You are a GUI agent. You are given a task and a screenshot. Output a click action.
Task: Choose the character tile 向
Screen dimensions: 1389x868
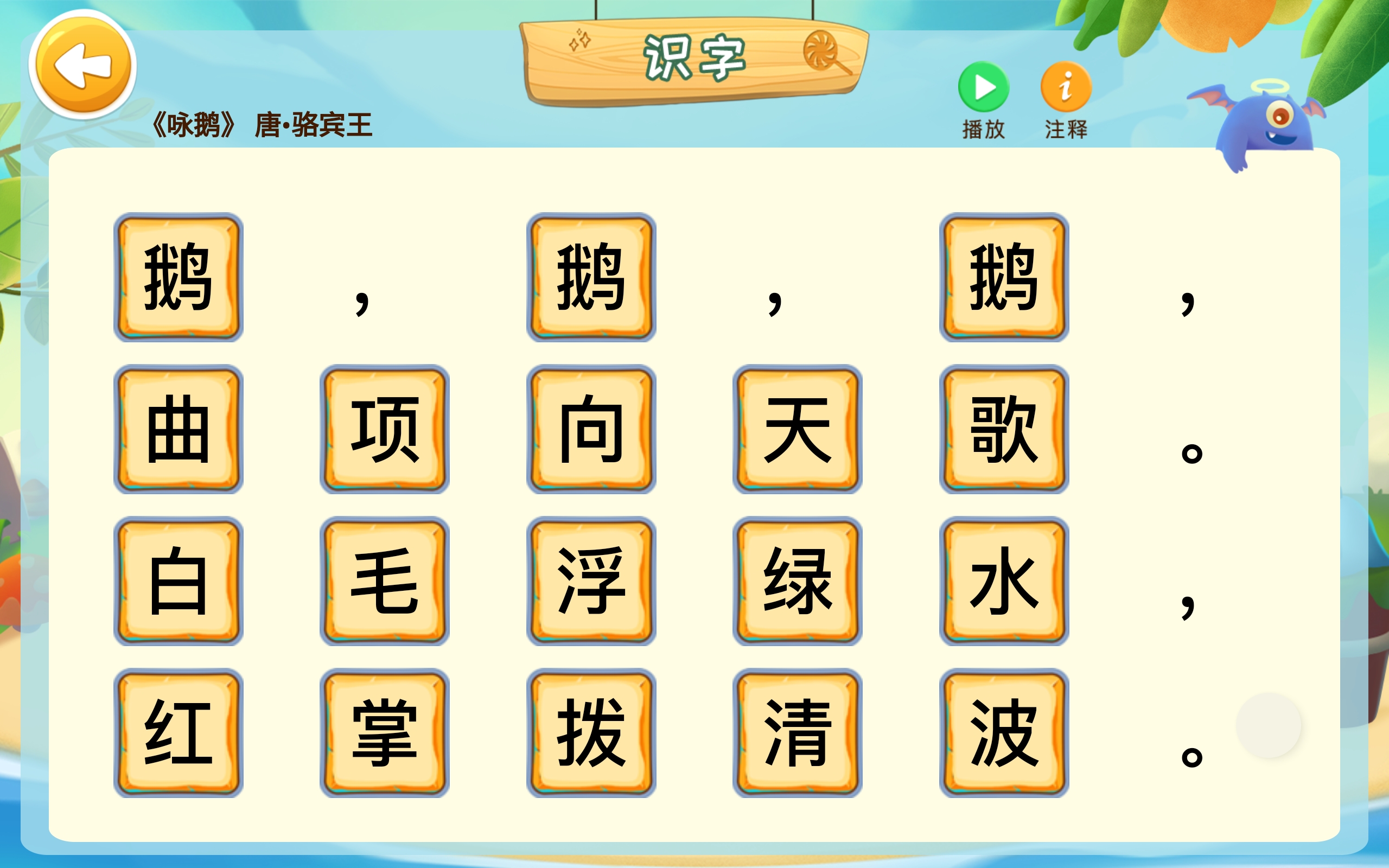click(591, 430)
